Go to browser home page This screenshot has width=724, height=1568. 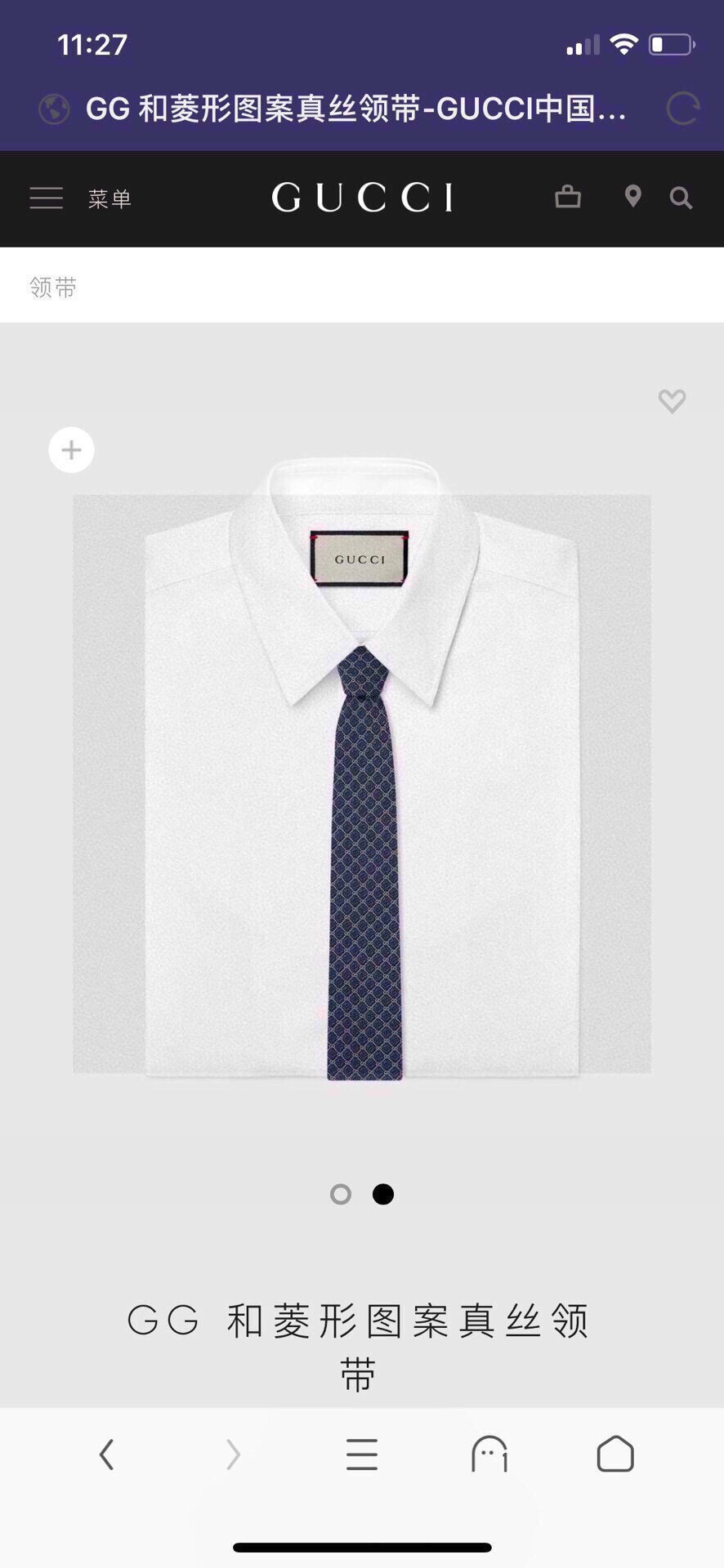click(615, 1454)
